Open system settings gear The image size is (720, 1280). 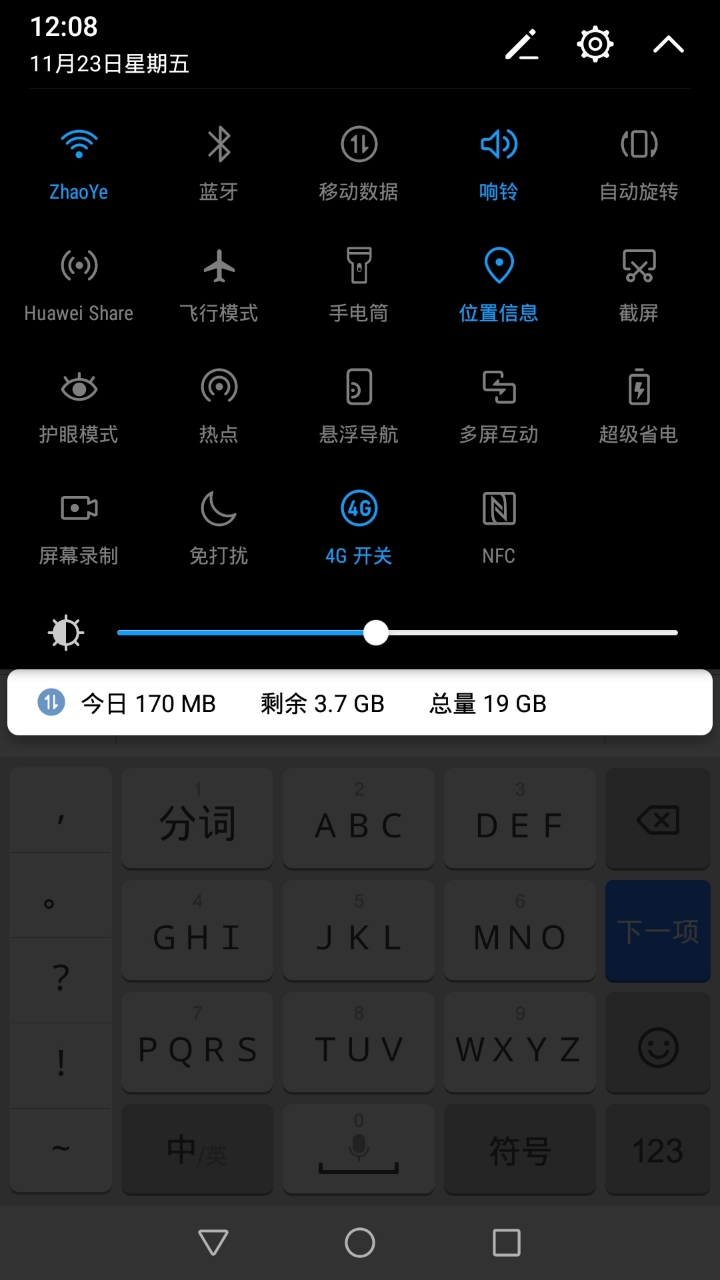(x=595, y=44)
